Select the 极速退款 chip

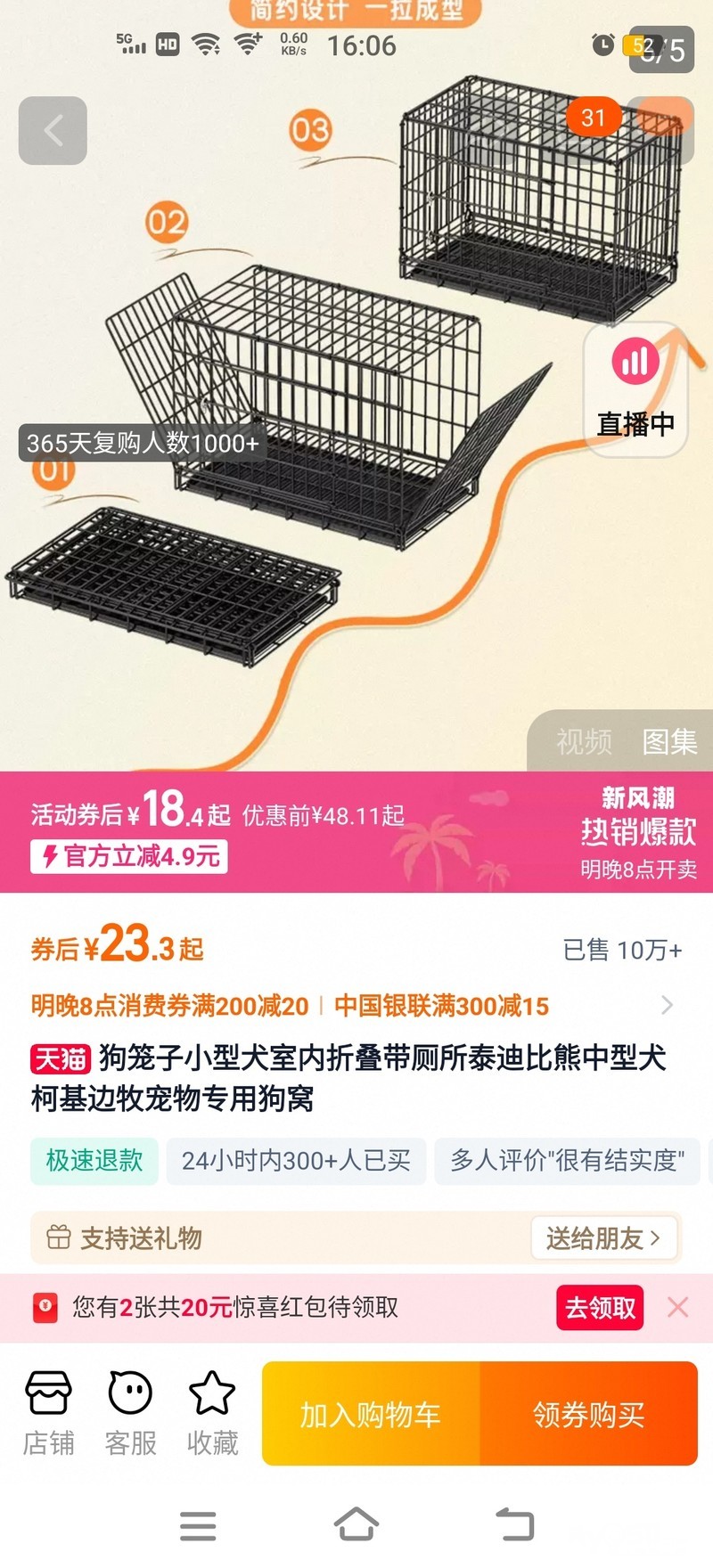click(x=94, y=1161)
